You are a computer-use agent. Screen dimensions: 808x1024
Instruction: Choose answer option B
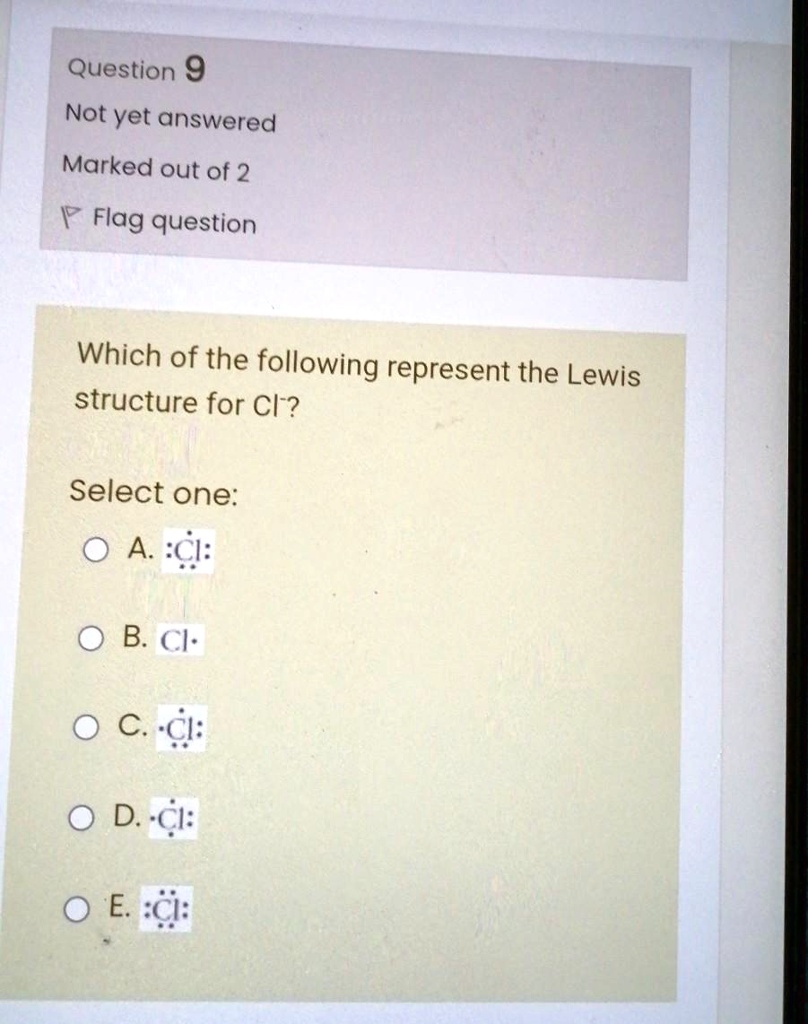pyautogui.click(x=92, y=640)
